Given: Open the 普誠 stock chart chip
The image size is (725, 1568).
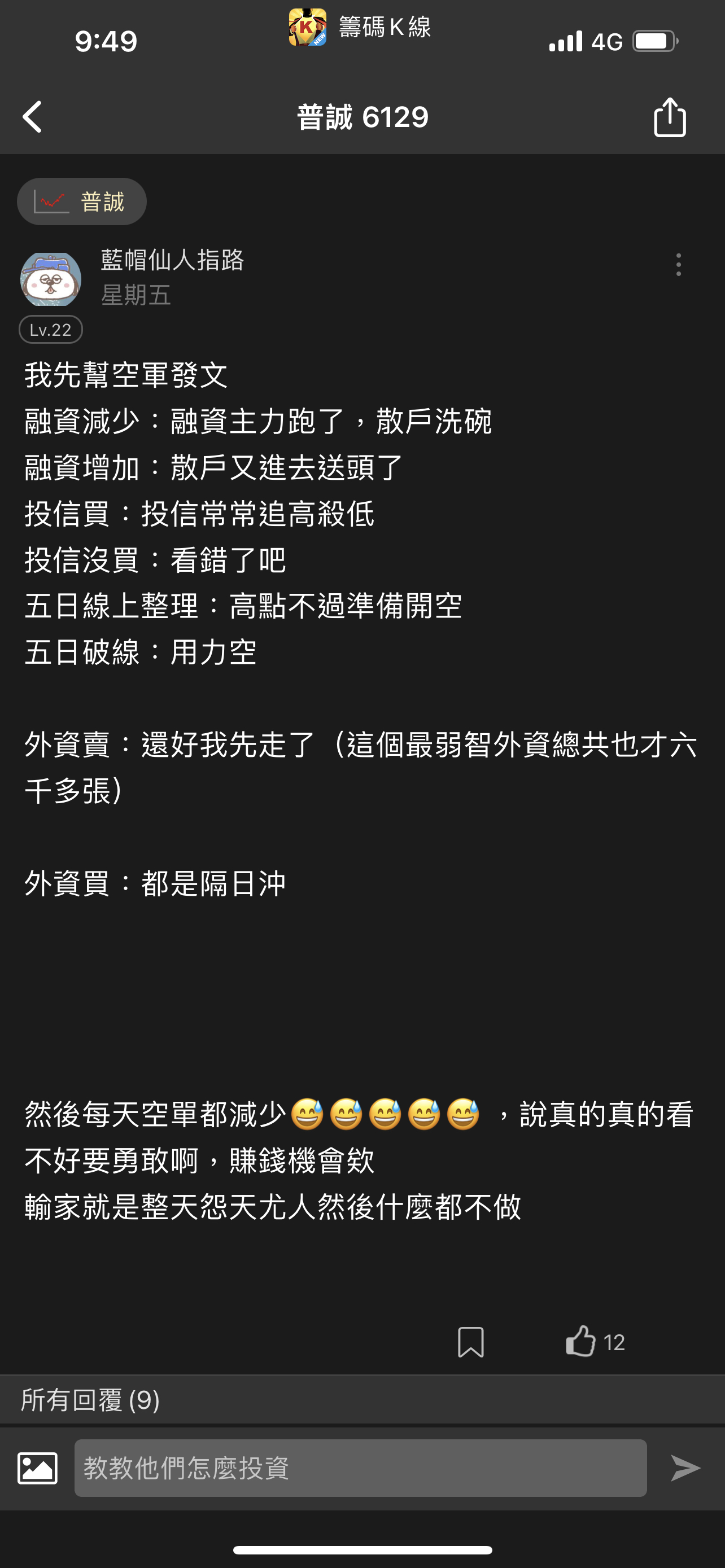Looking at the screenshot, I should [x=81, y=201].
